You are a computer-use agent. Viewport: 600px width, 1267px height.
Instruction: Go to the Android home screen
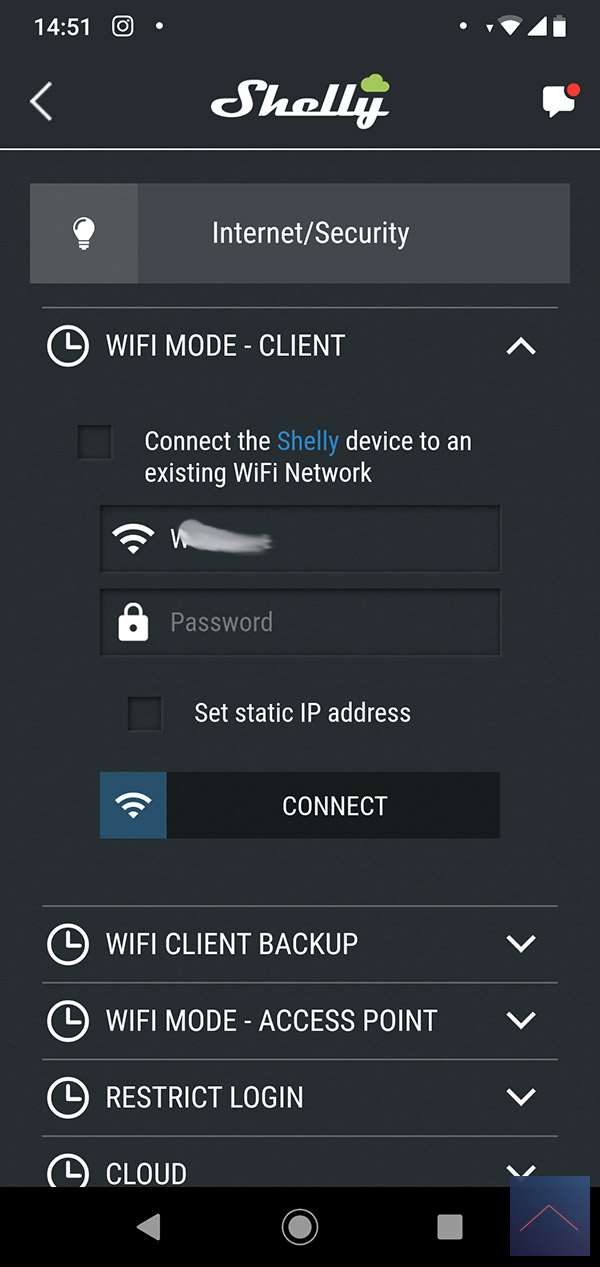point(300,1227)
